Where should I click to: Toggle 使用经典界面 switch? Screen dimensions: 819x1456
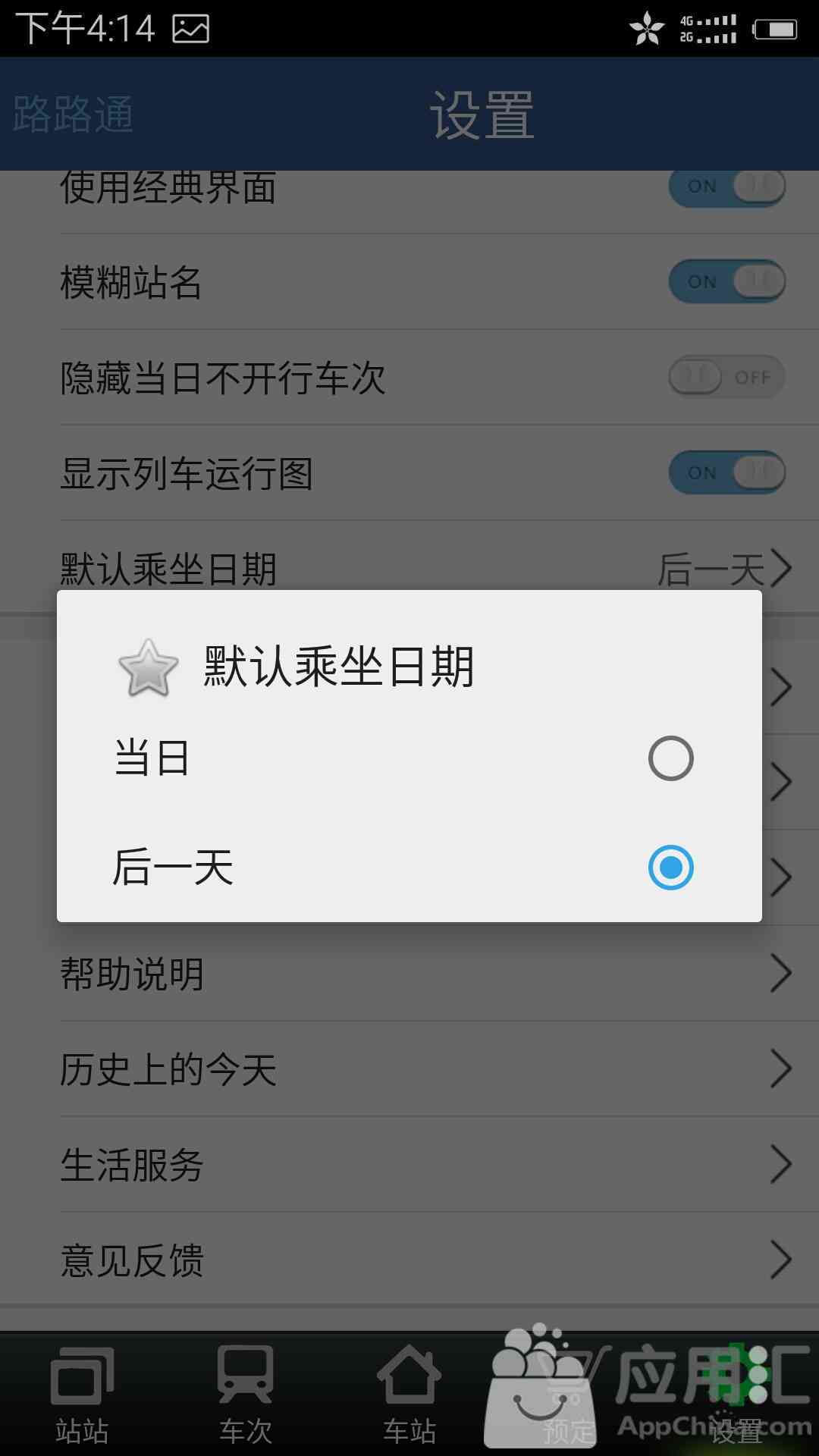(726, 187)
